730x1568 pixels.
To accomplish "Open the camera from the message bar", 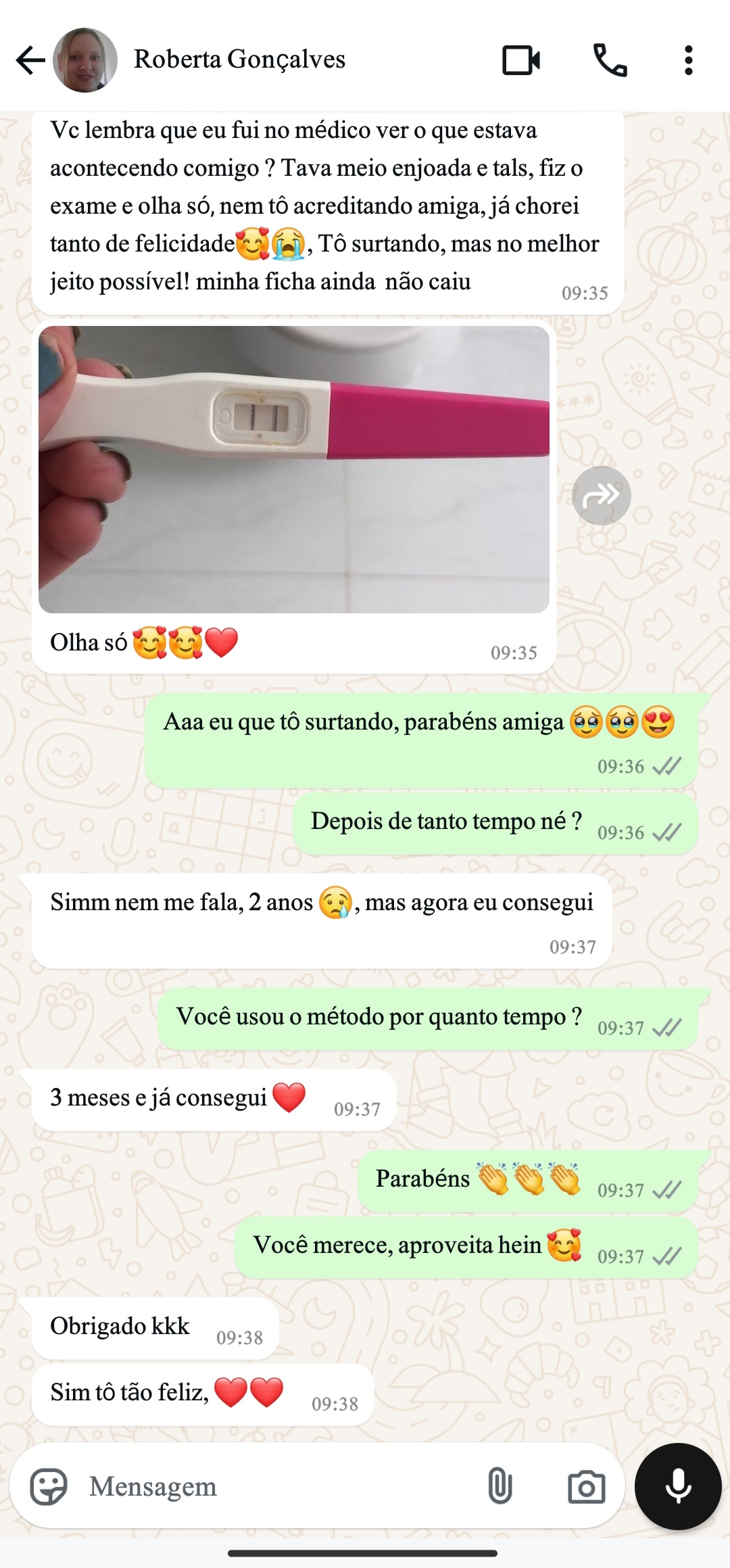I will (x=586, y=1487).
